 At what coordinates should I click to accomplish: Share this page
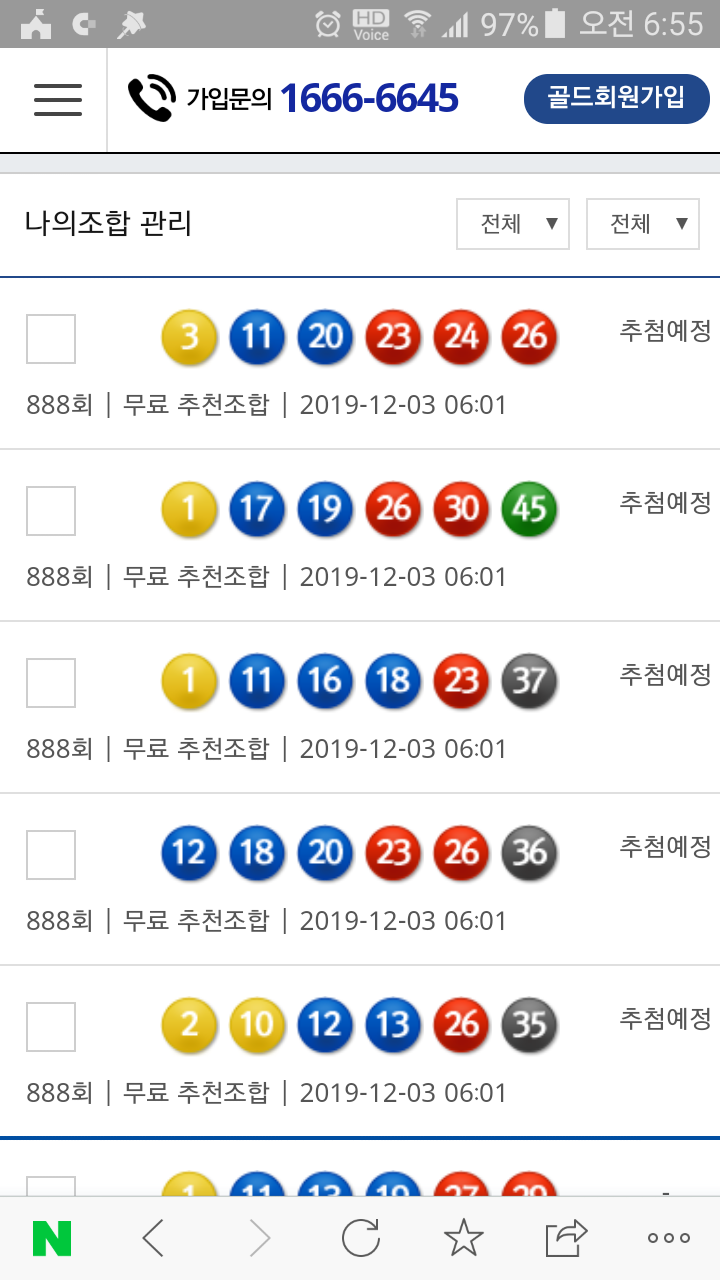click(566, 1239)
